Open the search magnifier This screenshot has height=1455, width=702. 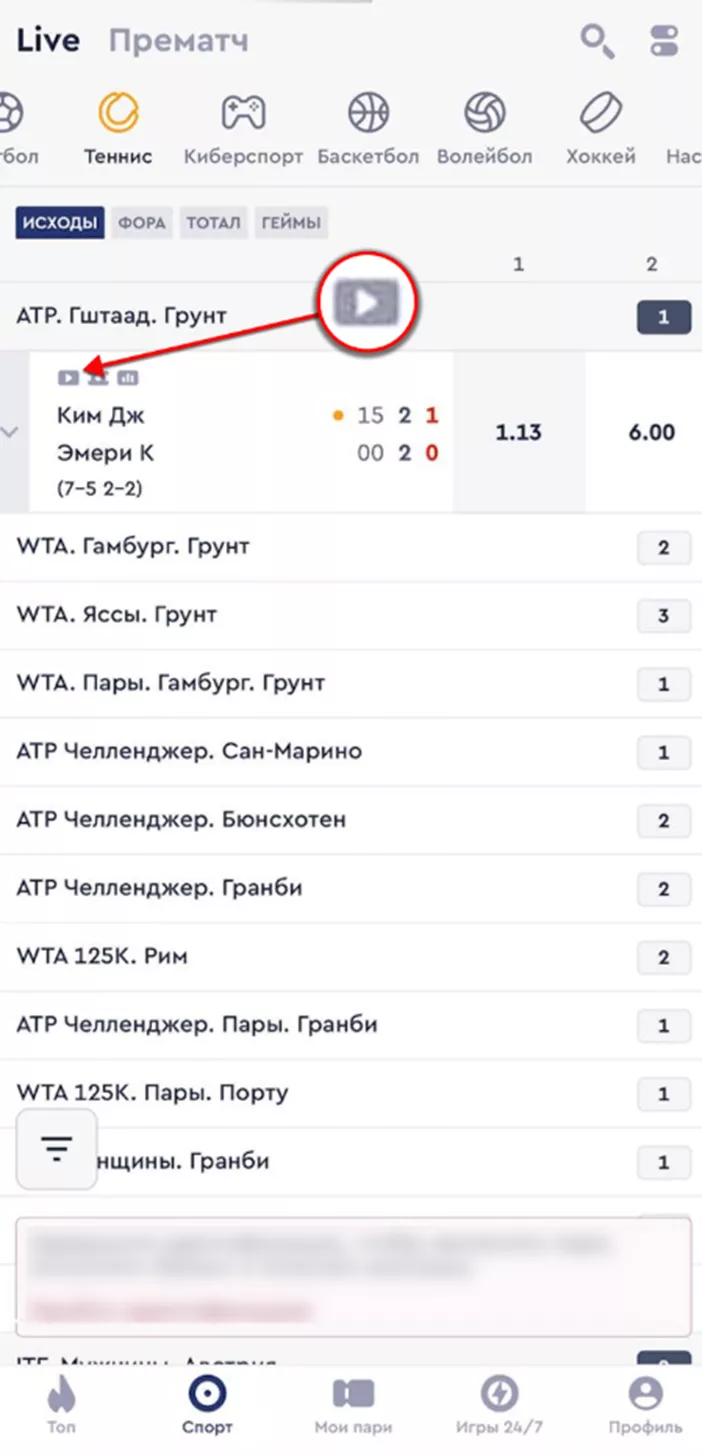click(597, 41)
